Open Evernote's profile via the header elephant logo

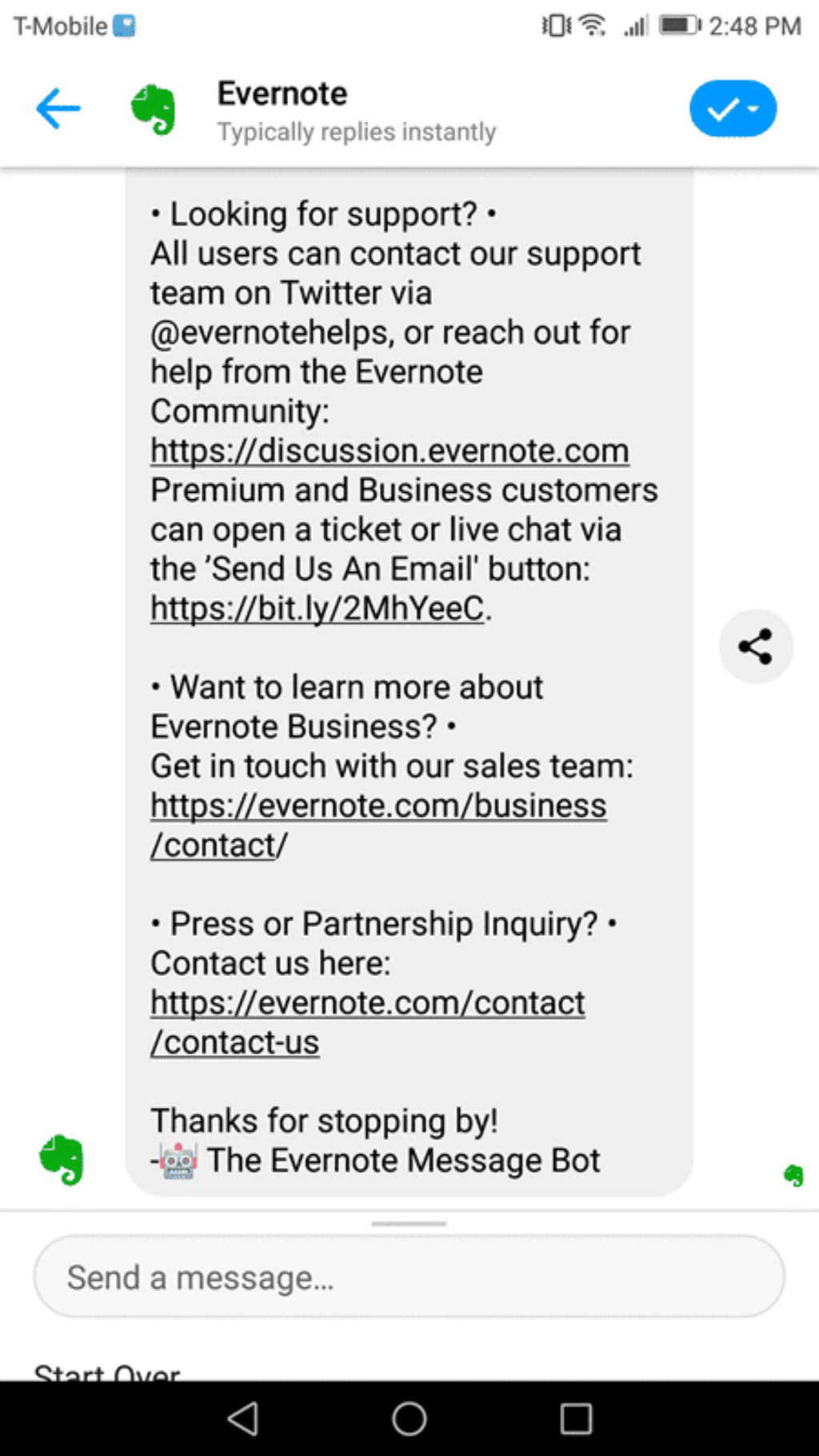click(x=153, y=109)
